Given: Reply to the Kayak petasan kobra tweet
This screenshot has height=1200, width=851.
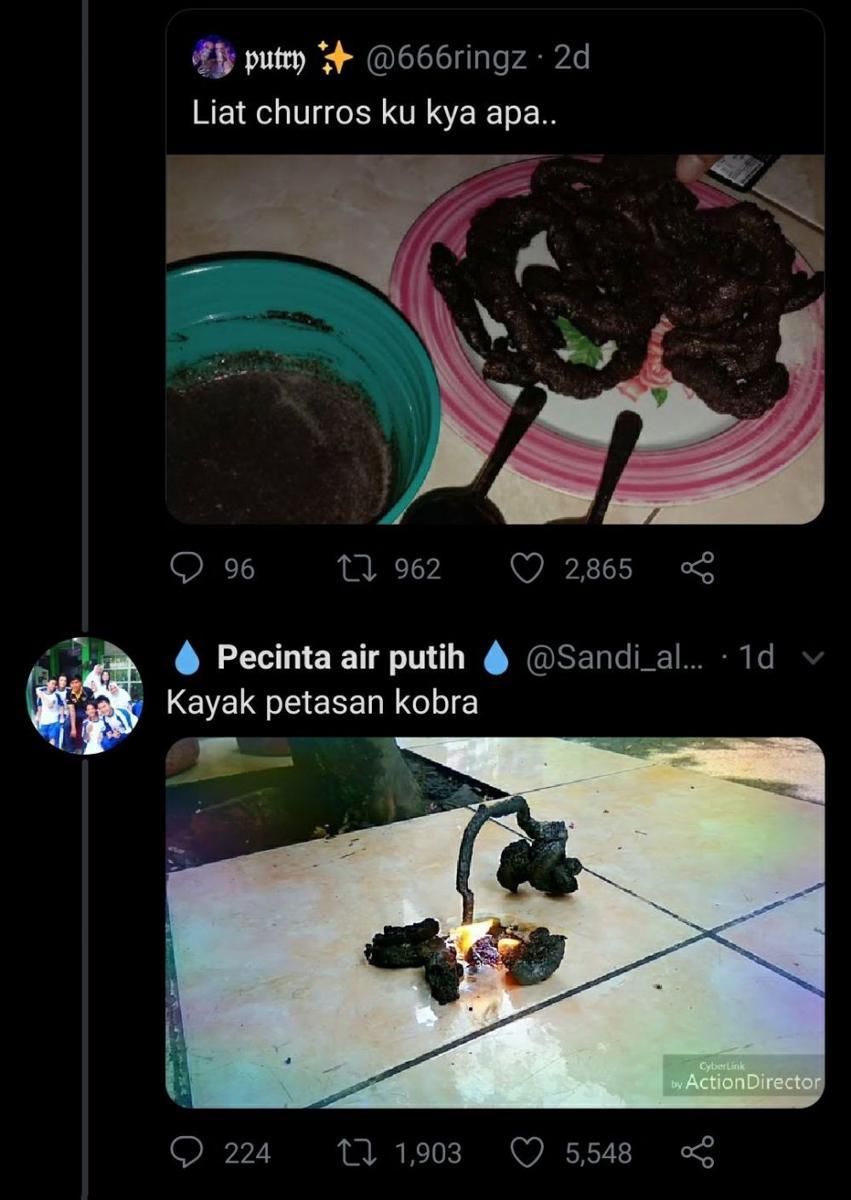Looking at the screenshot, I should click(187, 1153).
